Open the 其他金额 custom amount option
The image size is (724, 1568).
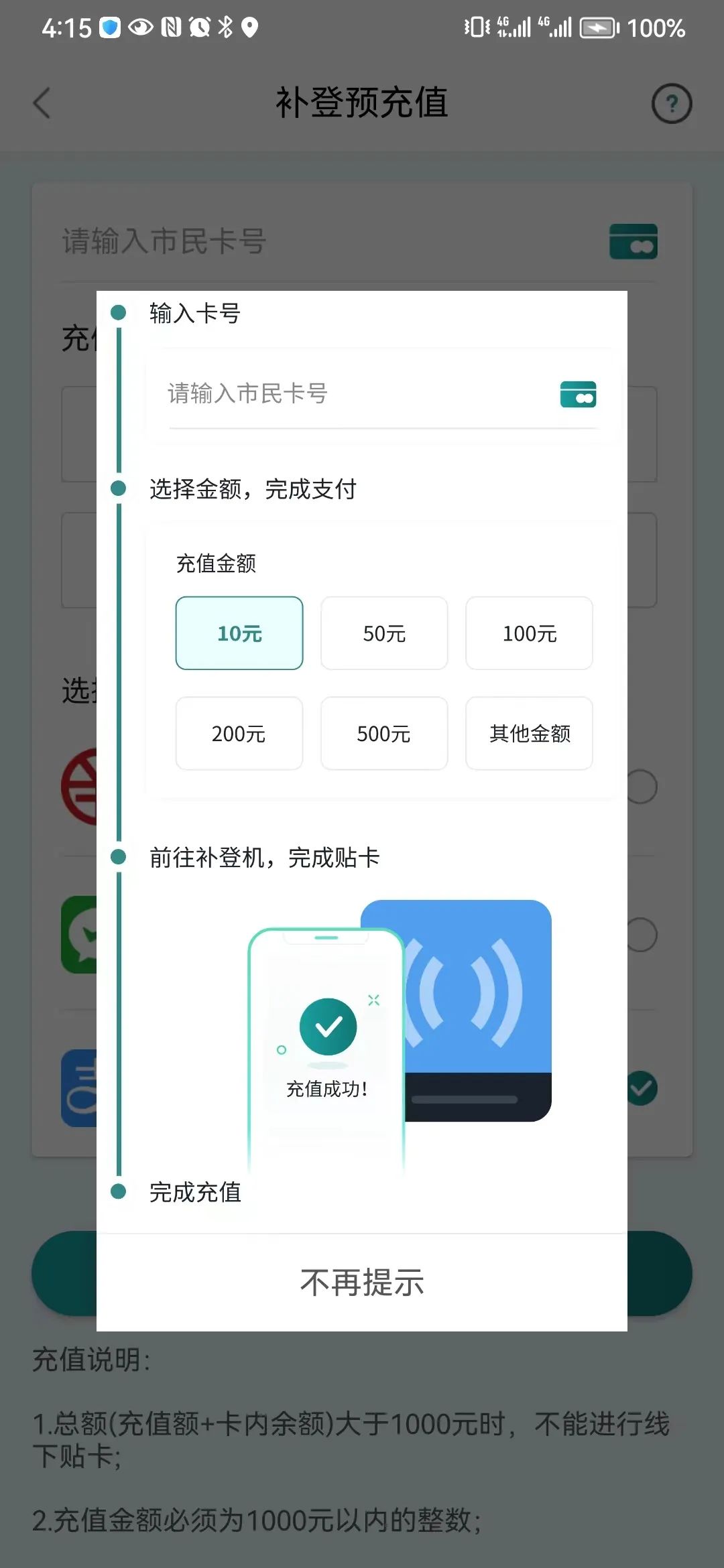click(529, 734)
